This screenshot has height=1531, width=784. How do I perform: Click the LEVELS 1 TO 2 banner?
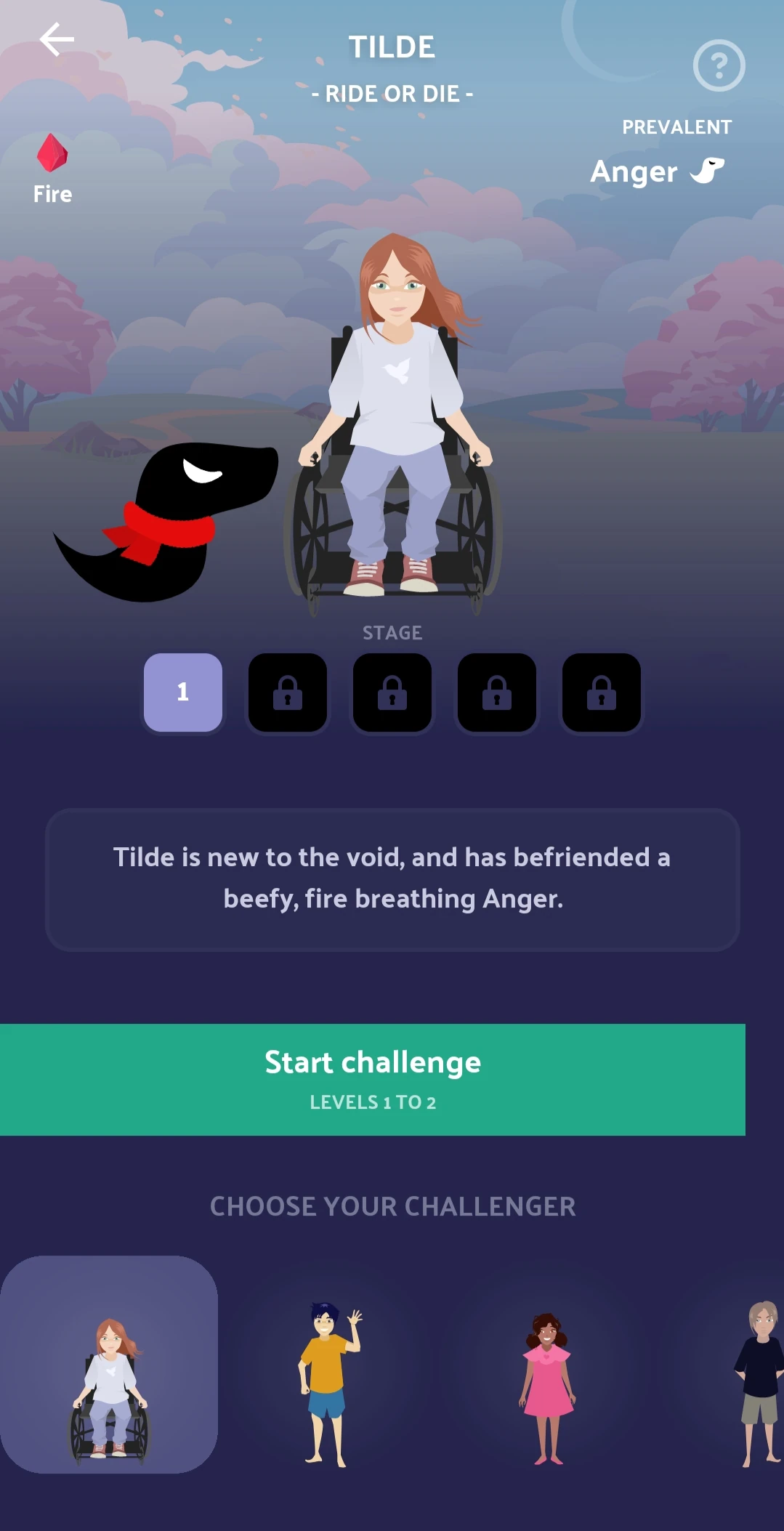pyautogui.click(x=372, y=1102)
